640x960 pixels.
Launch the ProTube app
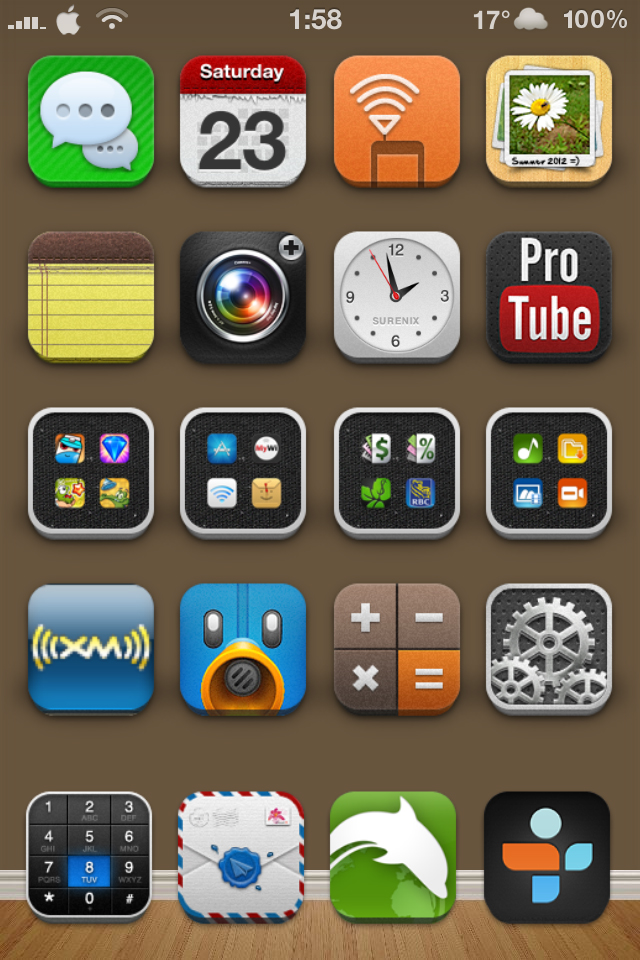[548, 297]
